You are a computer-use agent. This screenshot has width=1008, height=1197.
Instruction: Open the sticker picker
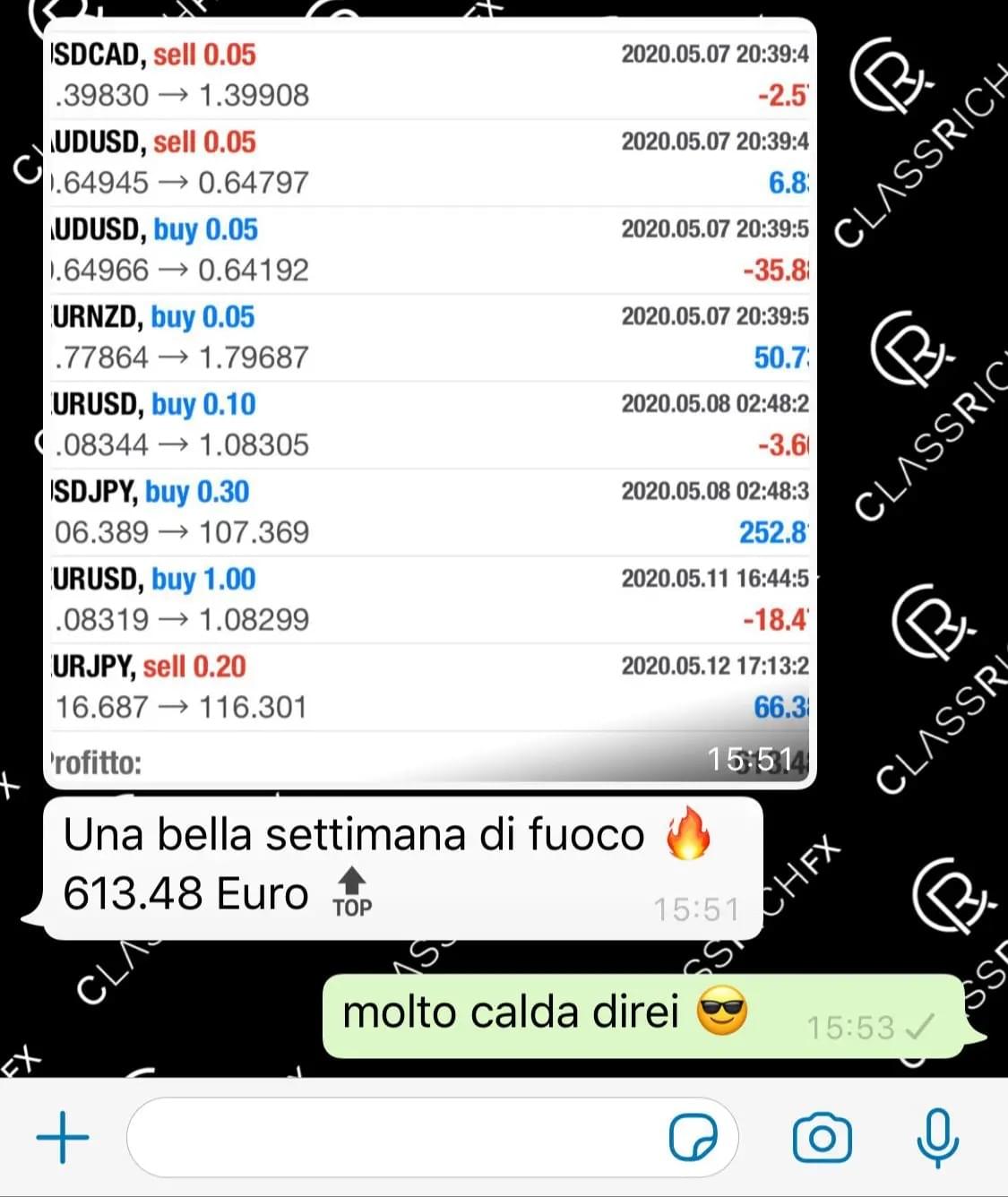tap(694, 1138)
